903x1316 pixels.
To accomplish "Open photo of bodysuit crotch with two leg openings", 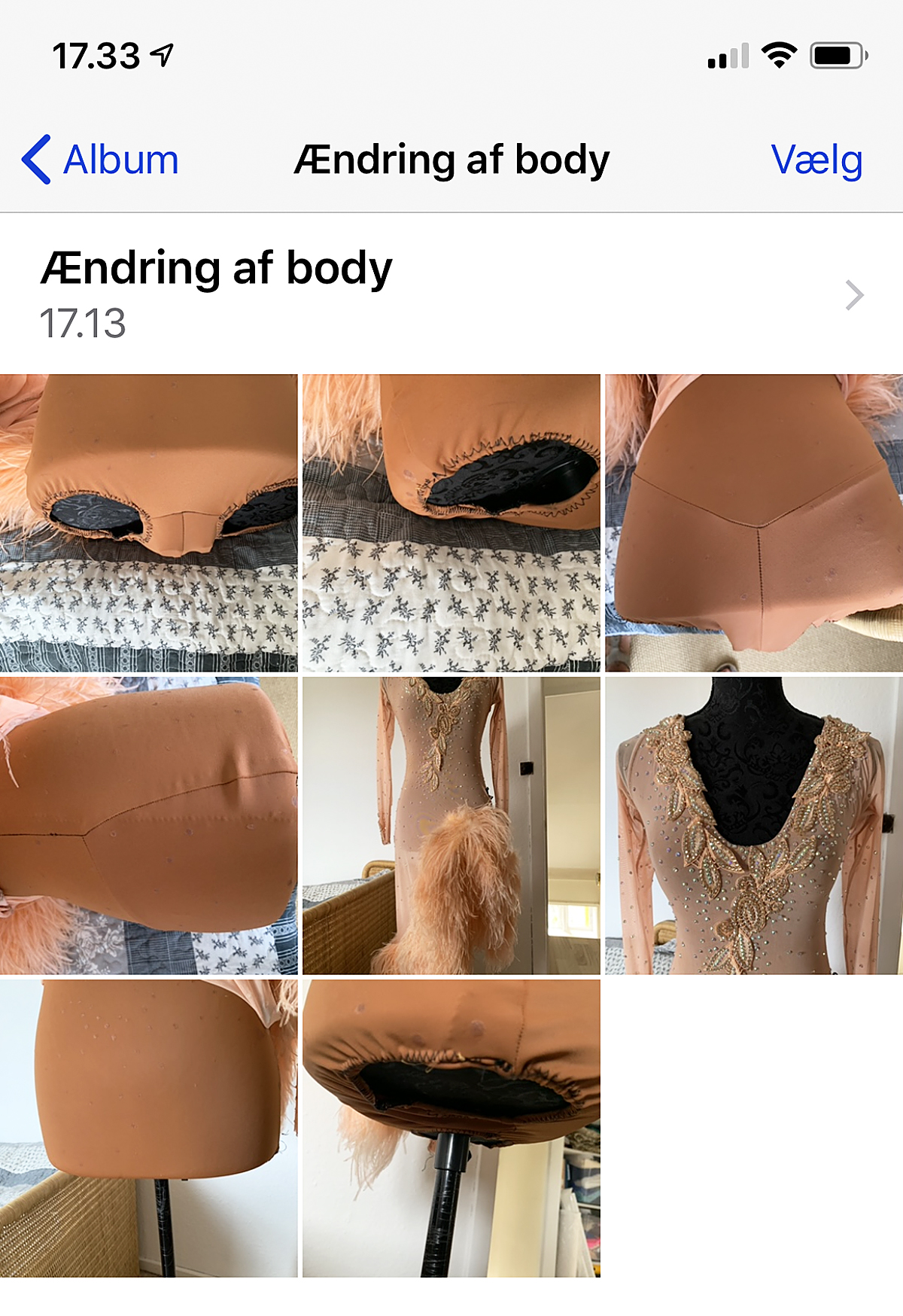I will click(x=149, y=522).
